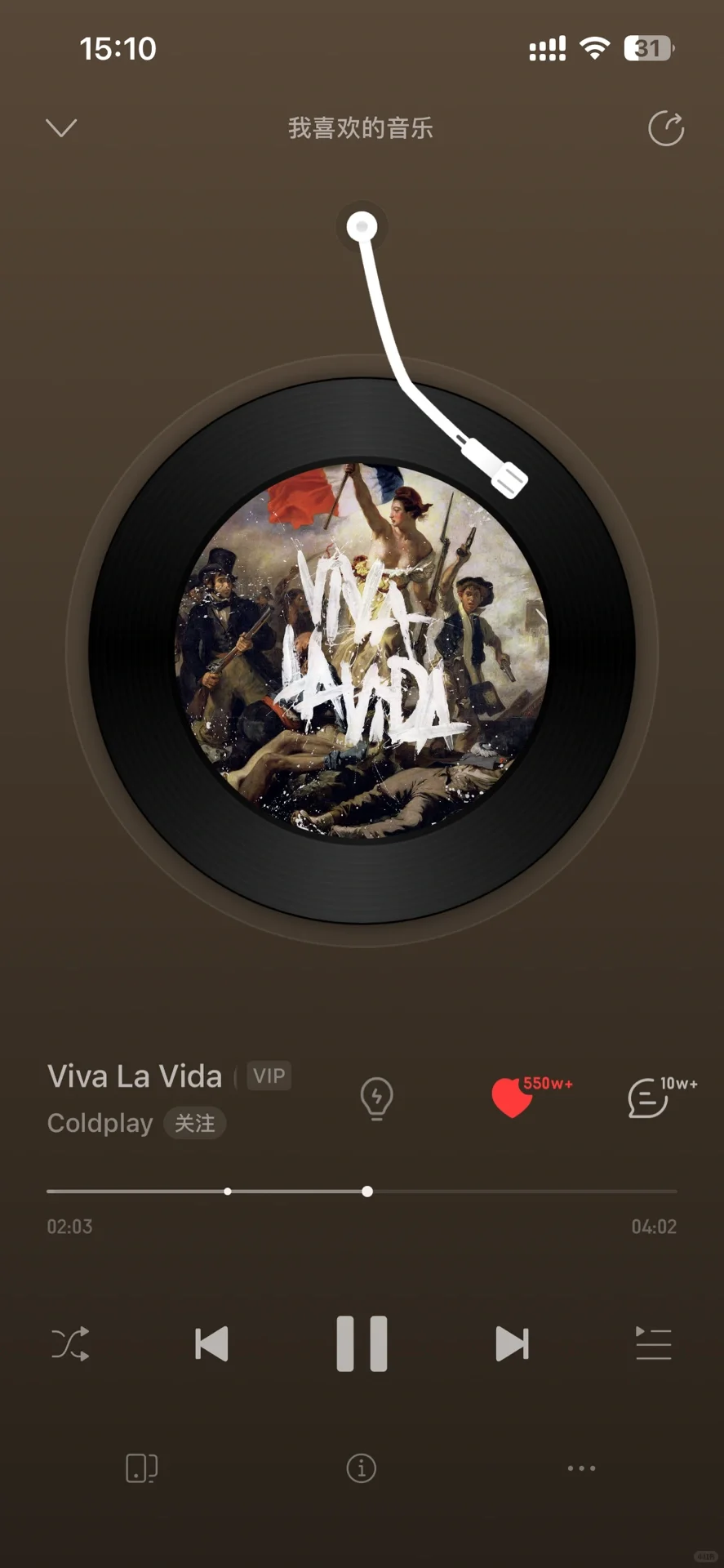The height and width of the screenshot is (1568, 724).
Task: Open the song info icon
Action: click(361, 1468)
